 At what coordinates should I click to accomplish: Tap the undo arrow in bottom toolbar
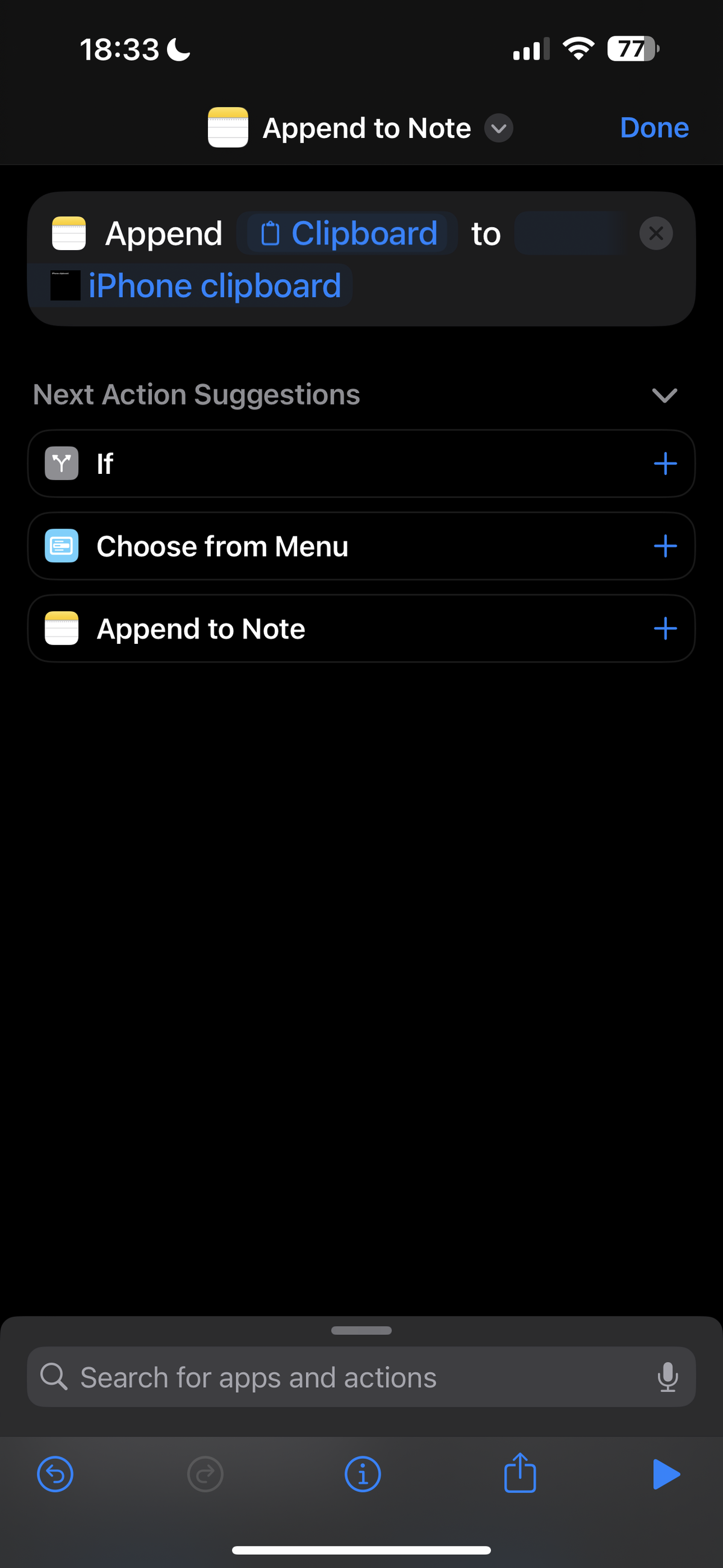coord(54,1475)
